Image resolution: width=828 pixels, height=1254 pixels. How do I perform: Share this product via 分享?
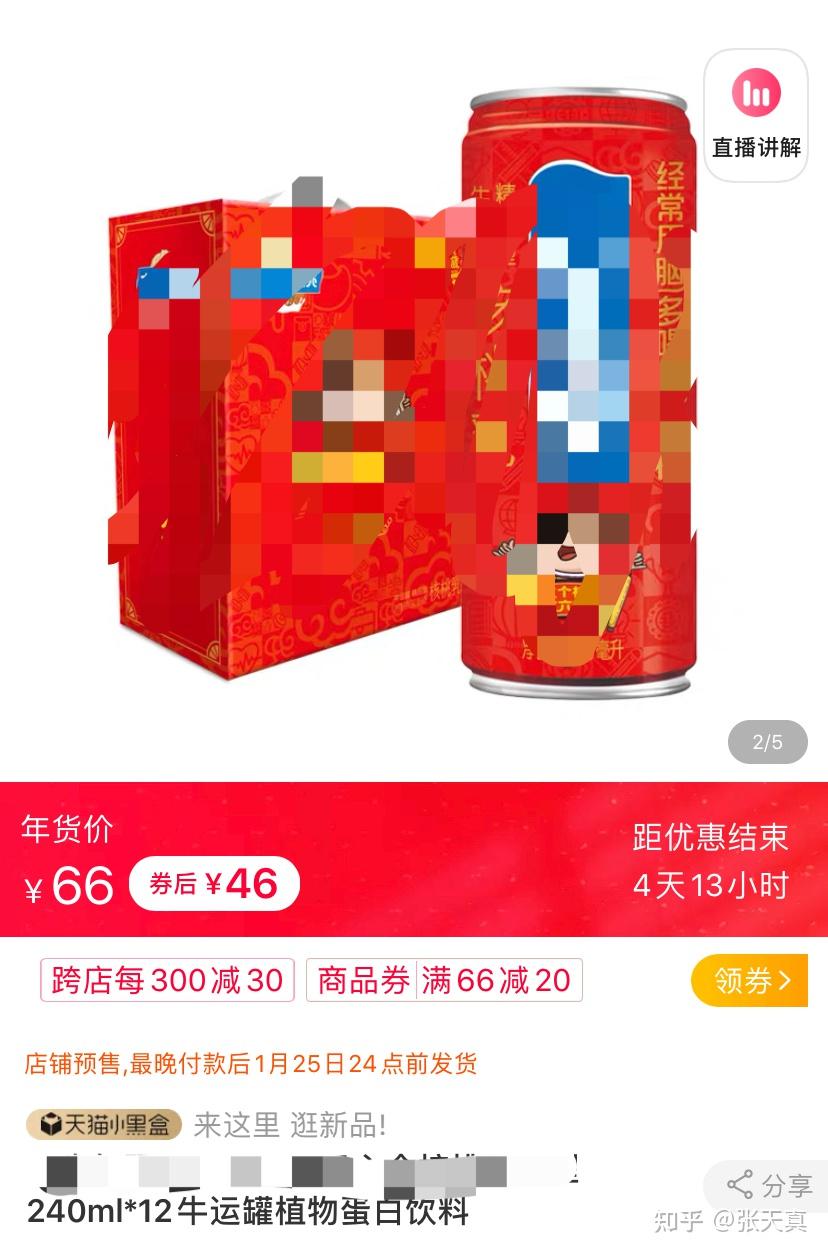tap(770, 1186)
